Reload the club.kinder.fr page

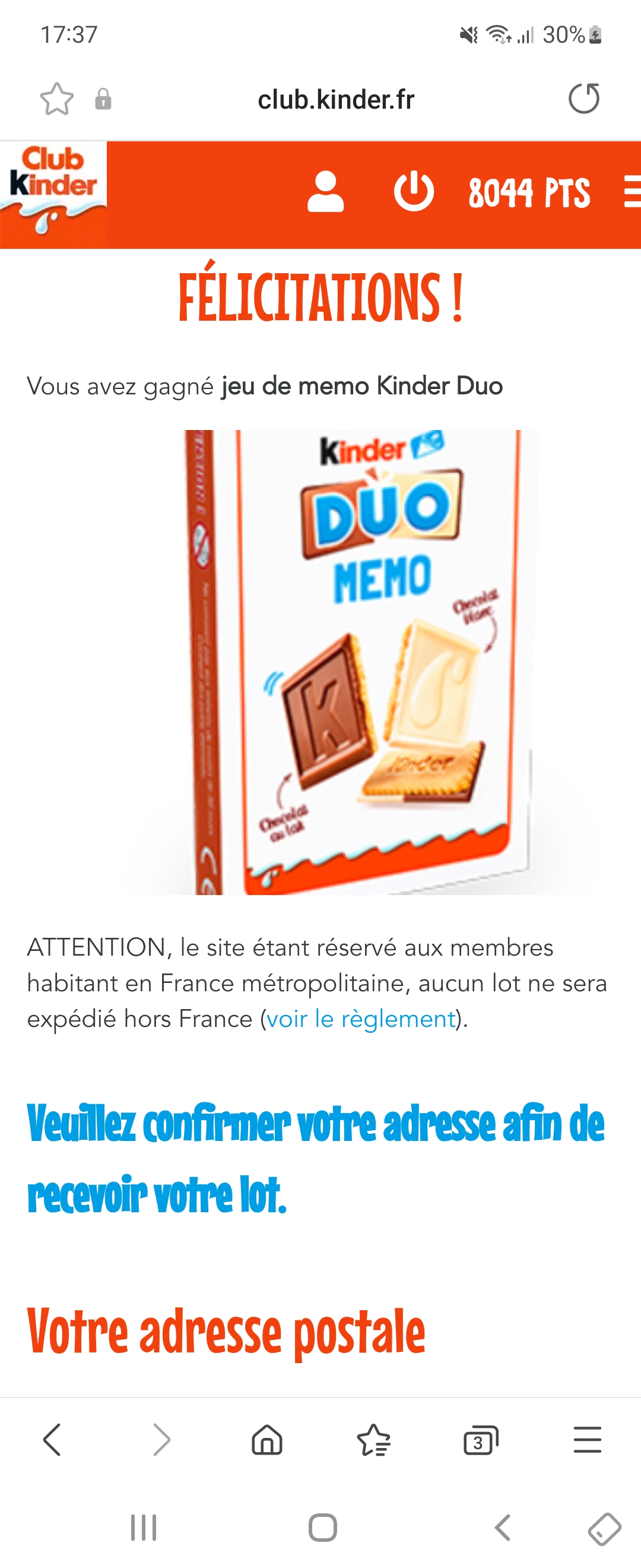584,99
